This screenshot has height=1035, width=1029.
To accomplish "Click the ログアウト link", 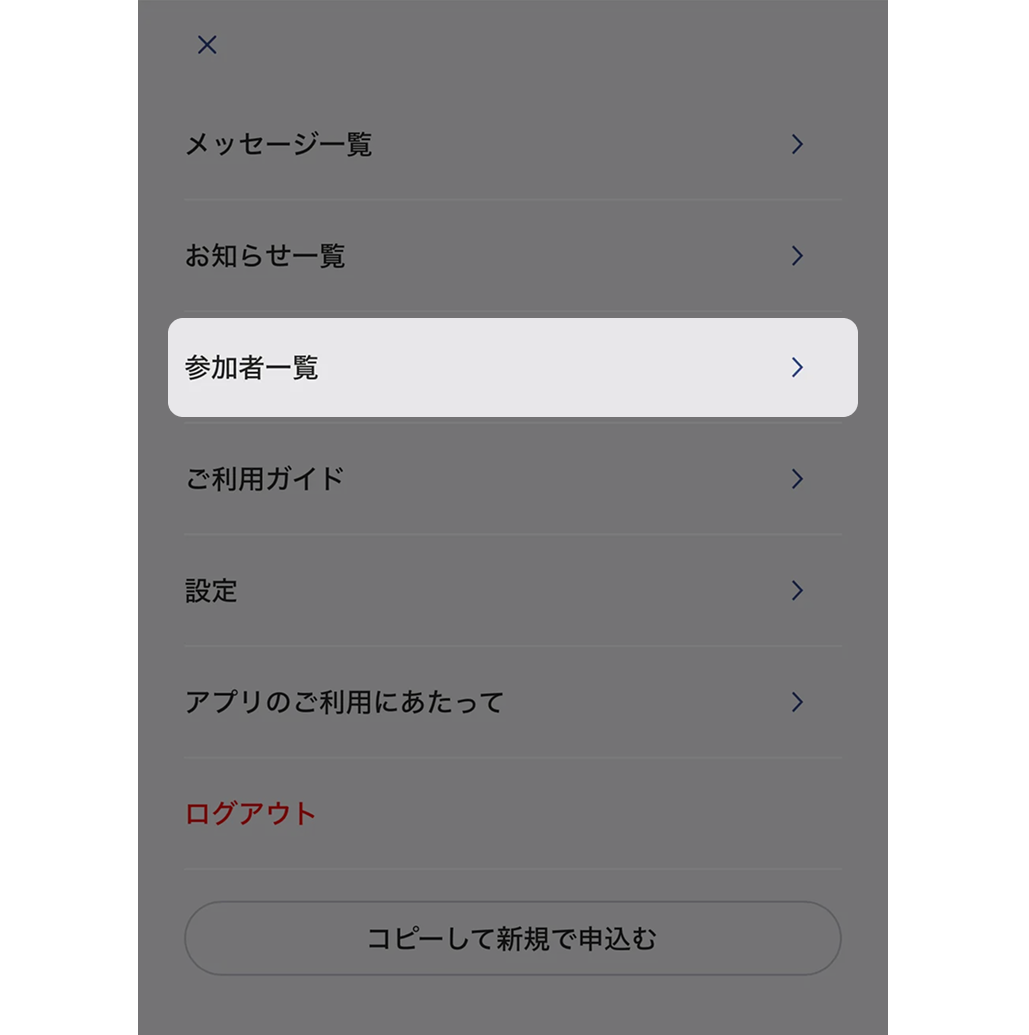I will 249,813.
